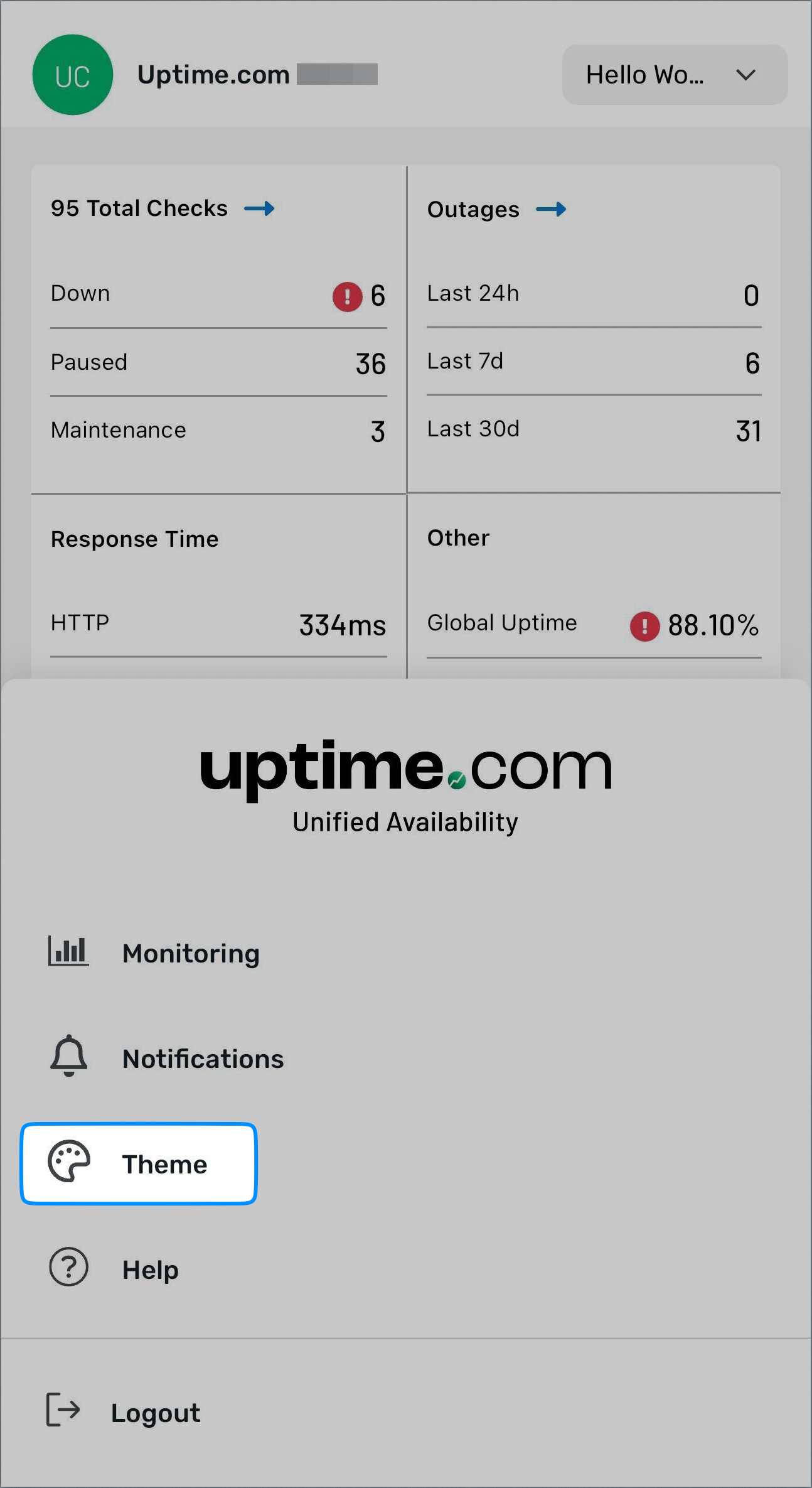The width and height of the screenshot is (812, 1488).
Task: Tap the UC profile avatar
Action: tap(73, 75)
